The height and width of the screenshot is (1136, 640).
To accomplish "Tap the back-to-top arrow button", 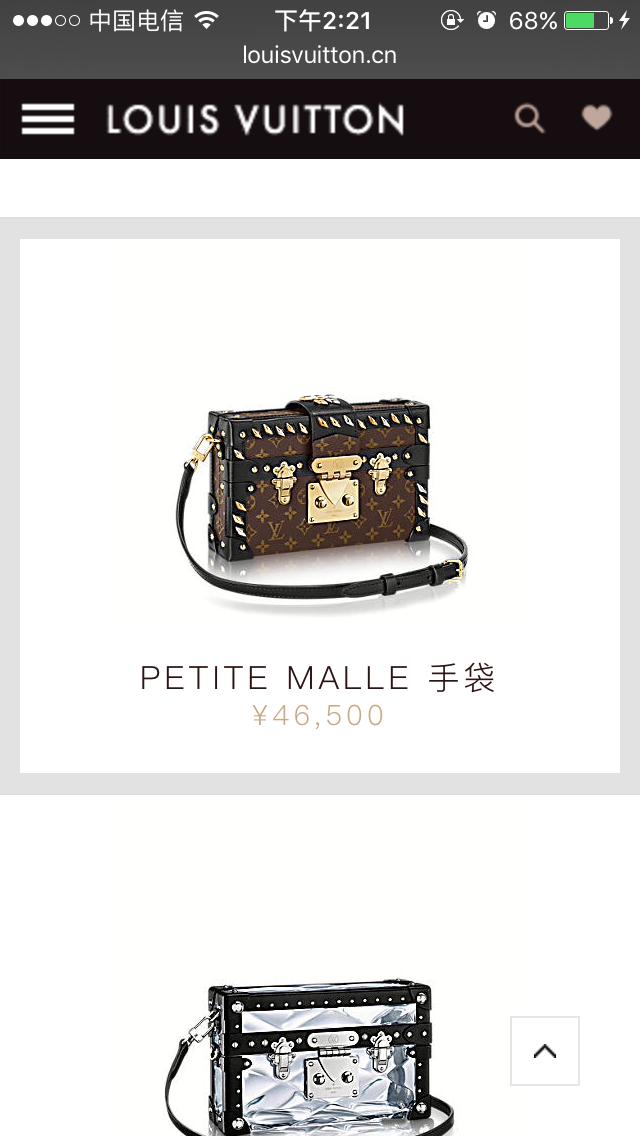I will point(545,1051).
